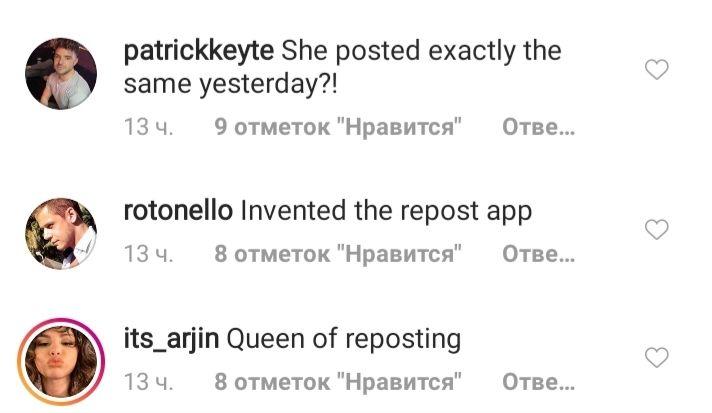Open its_arjin's profile picture

(x=60, y=362)
